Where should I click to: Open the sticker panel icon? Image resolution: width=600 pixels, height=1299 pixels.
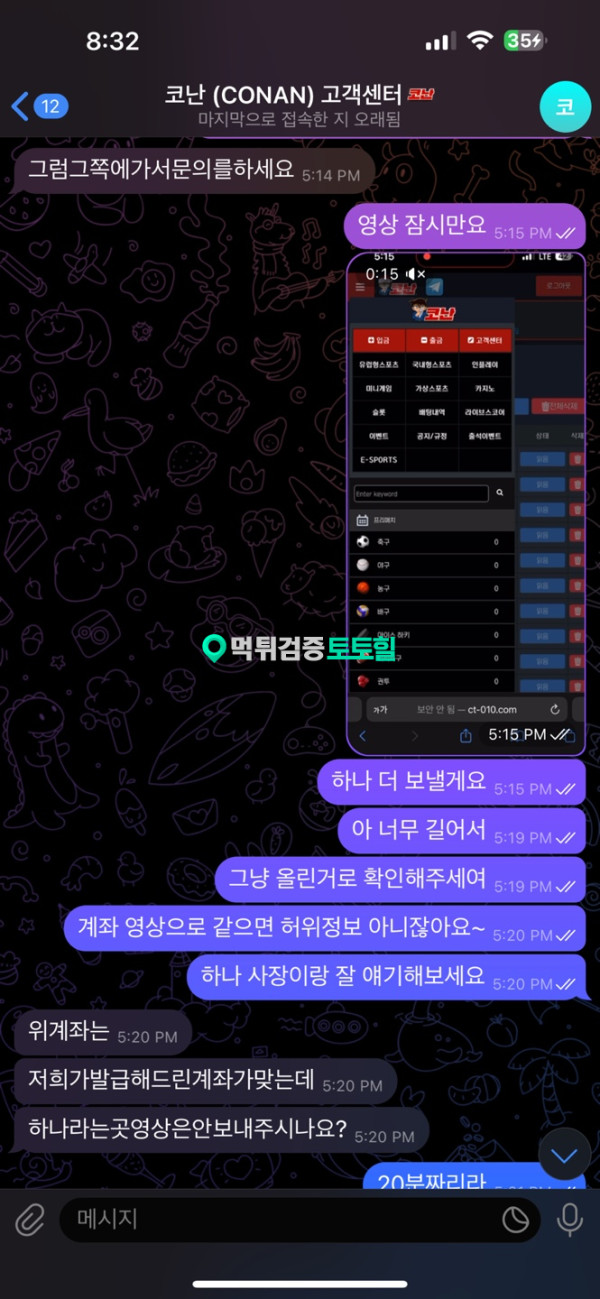coord(515,1219)
